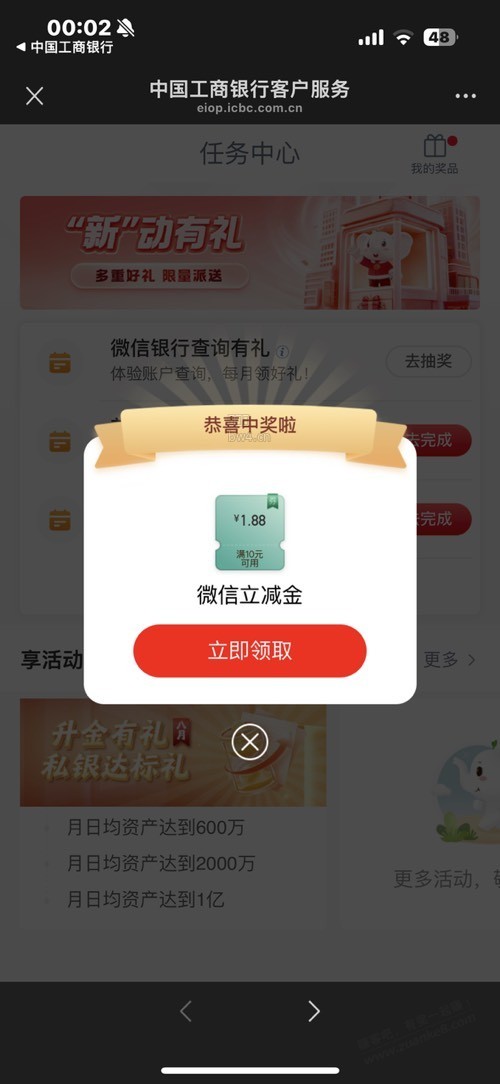Return to 中国工商银行 app
Screen dimensions: 500x1084
coord(64,47)
